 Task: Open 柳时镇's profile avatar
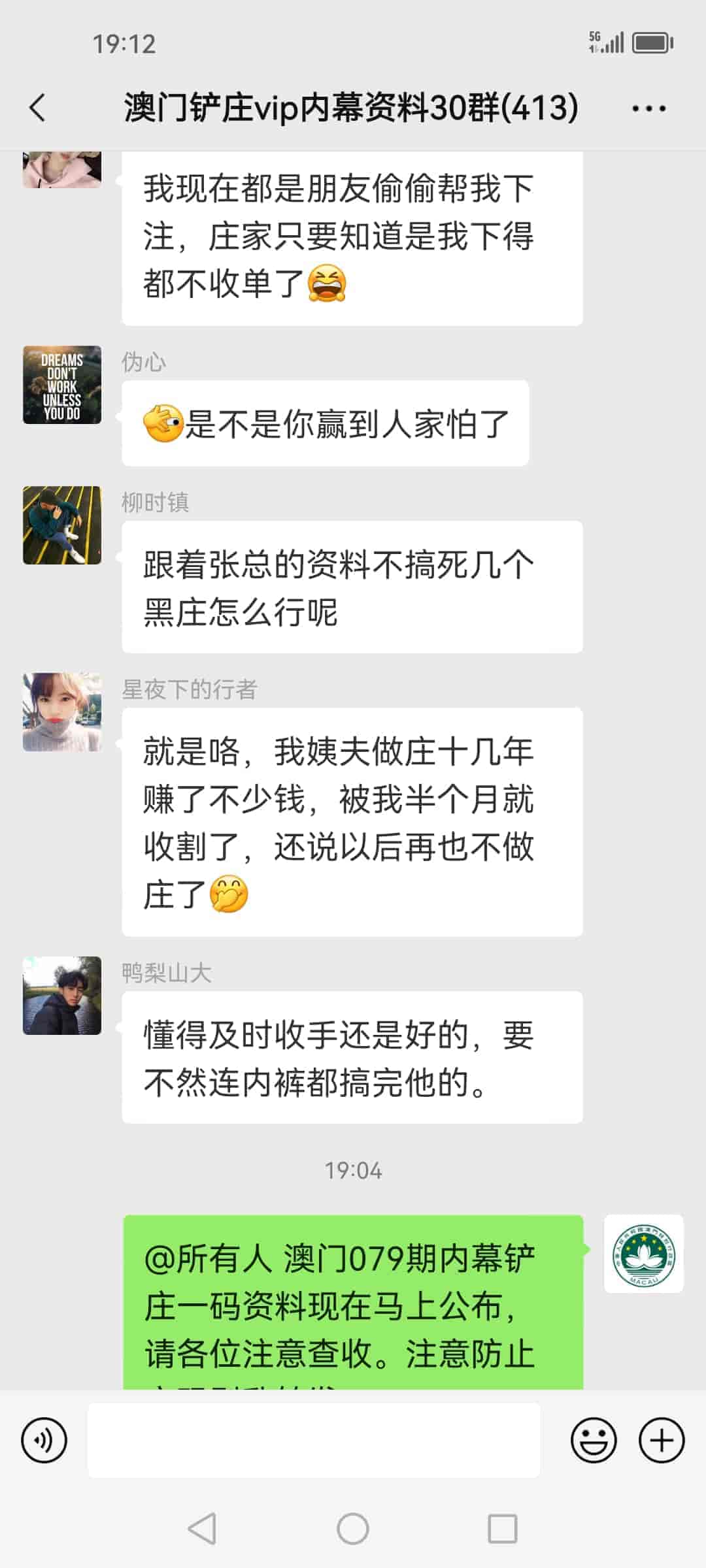(x=62, y=526)
